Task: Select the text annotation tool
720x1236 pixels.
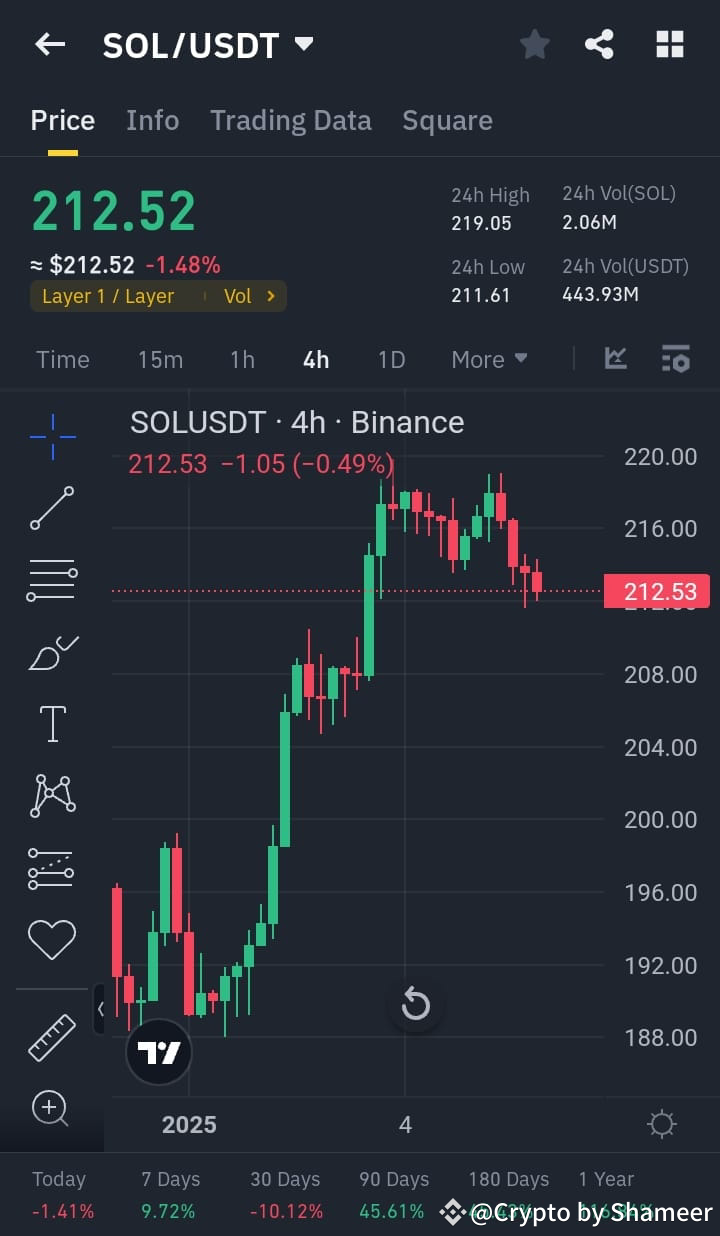Action: tap(51, 723)
